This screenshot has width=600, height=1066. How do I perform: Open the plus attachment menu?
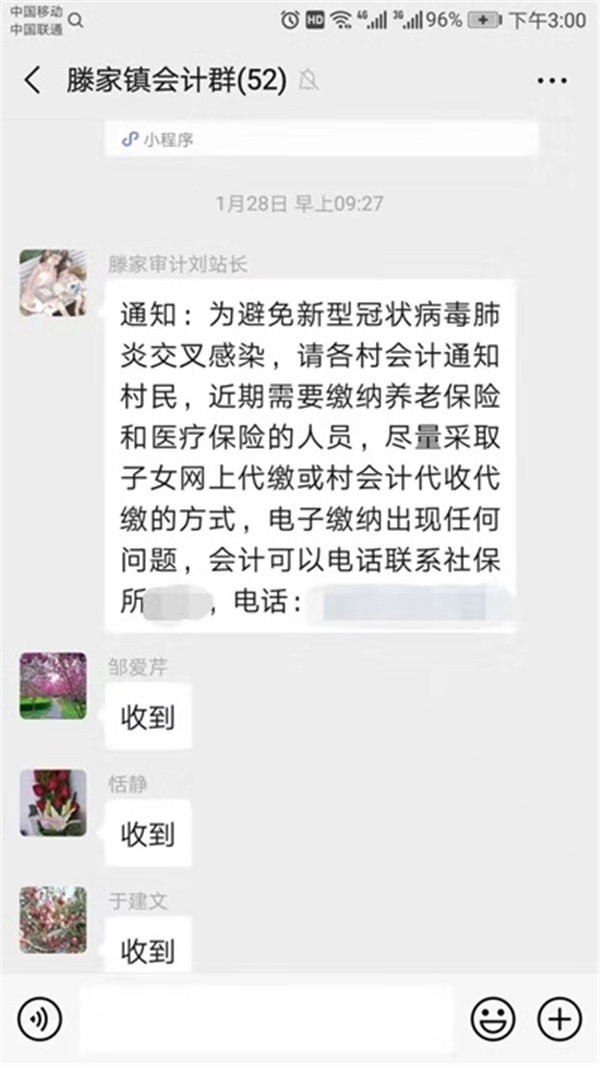(559, 1019)
